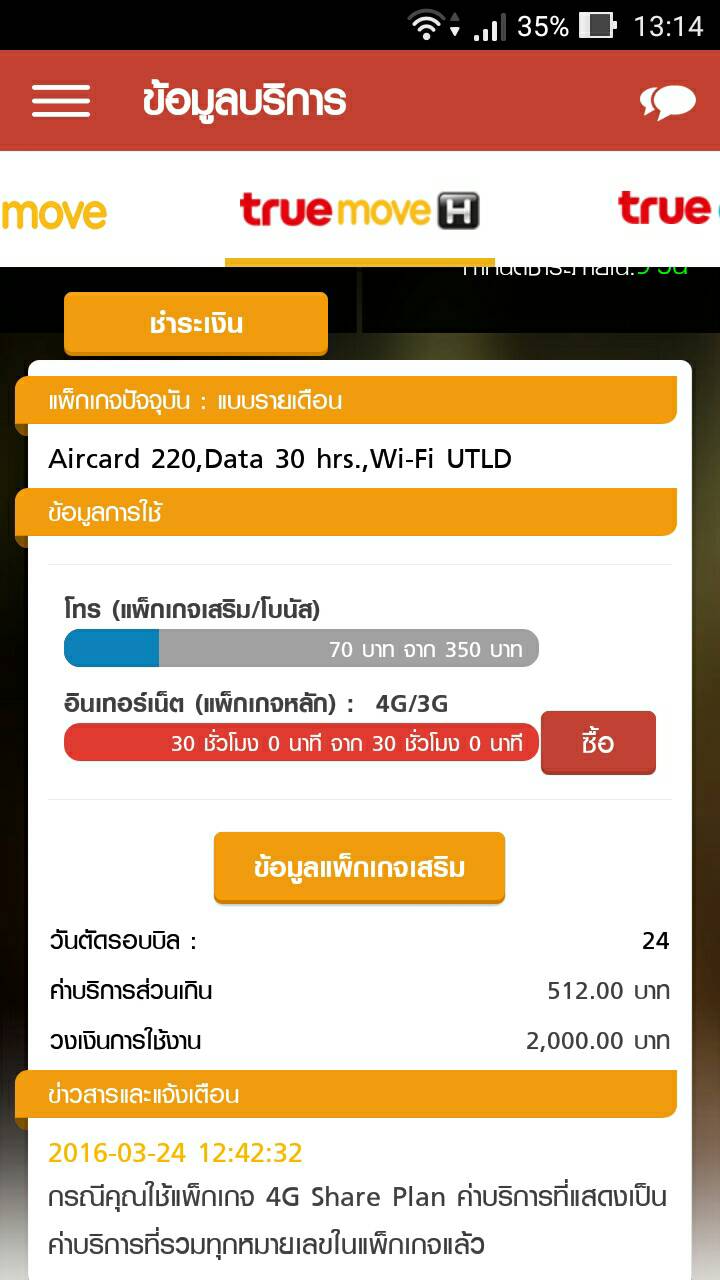Select the truemove H tab

(x=359, y=211)
